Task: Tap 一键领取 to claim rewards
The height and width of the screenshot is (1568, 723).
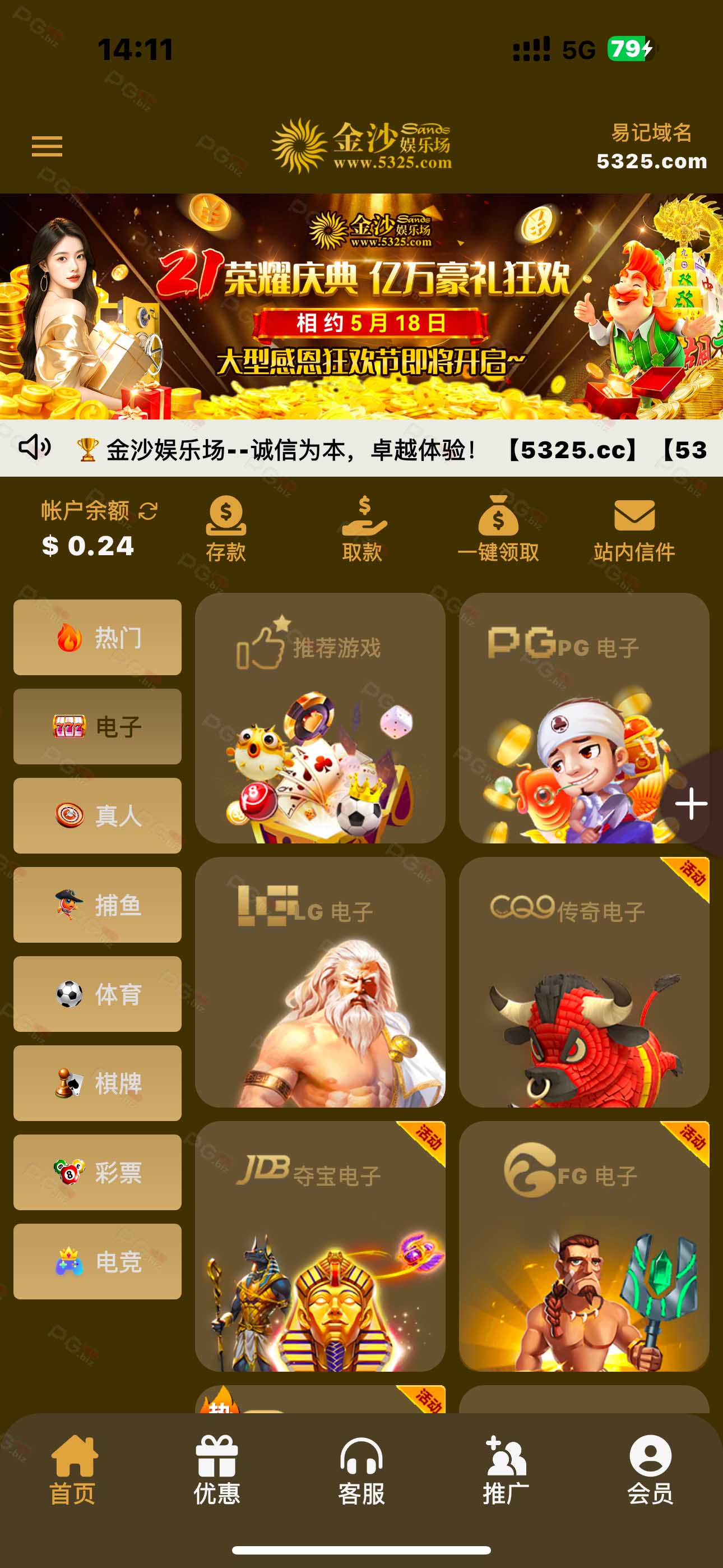Action: click(498, 528)
